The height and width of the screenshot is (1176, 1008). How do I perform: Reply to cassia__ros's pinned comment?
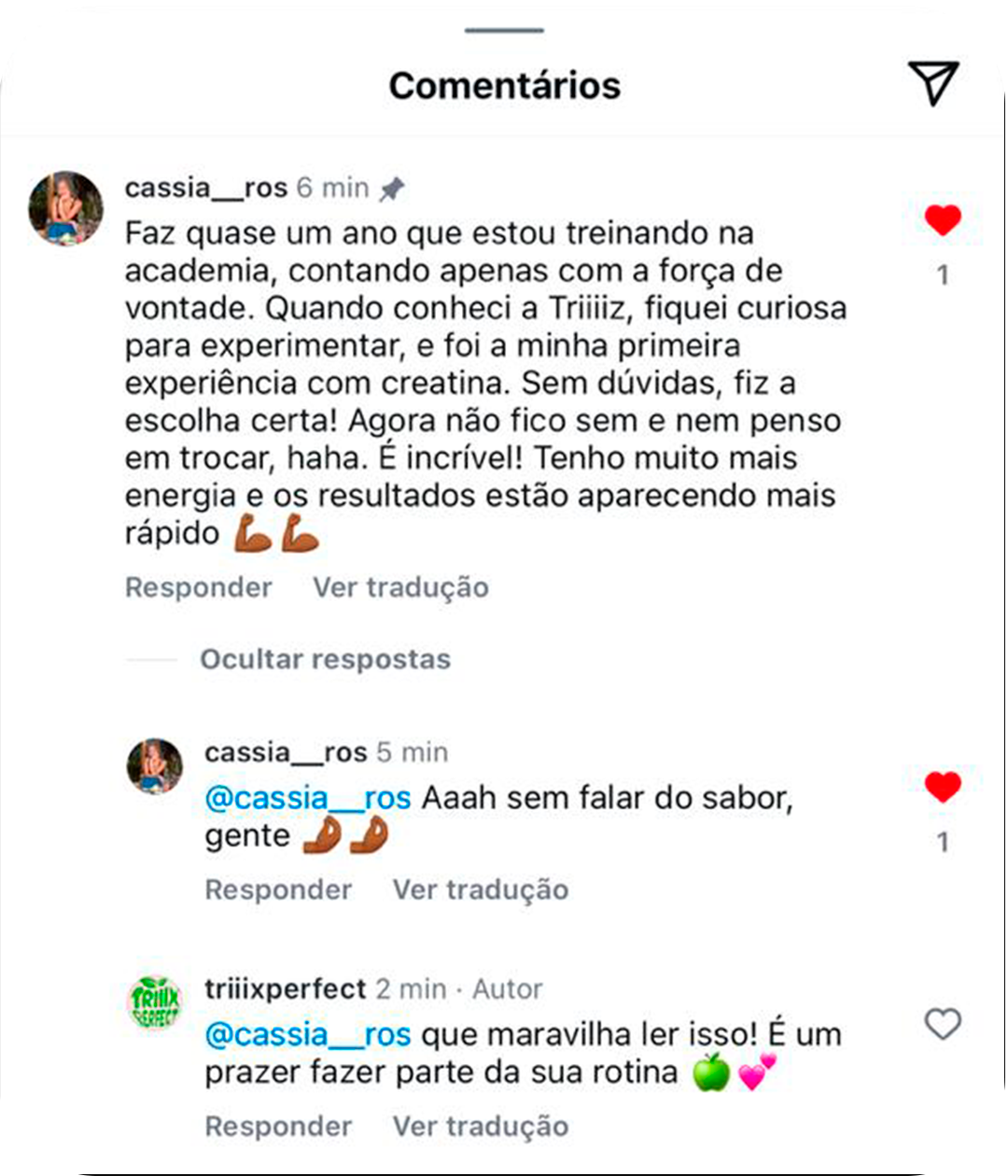pyautogui.click(x=198, y=587)
